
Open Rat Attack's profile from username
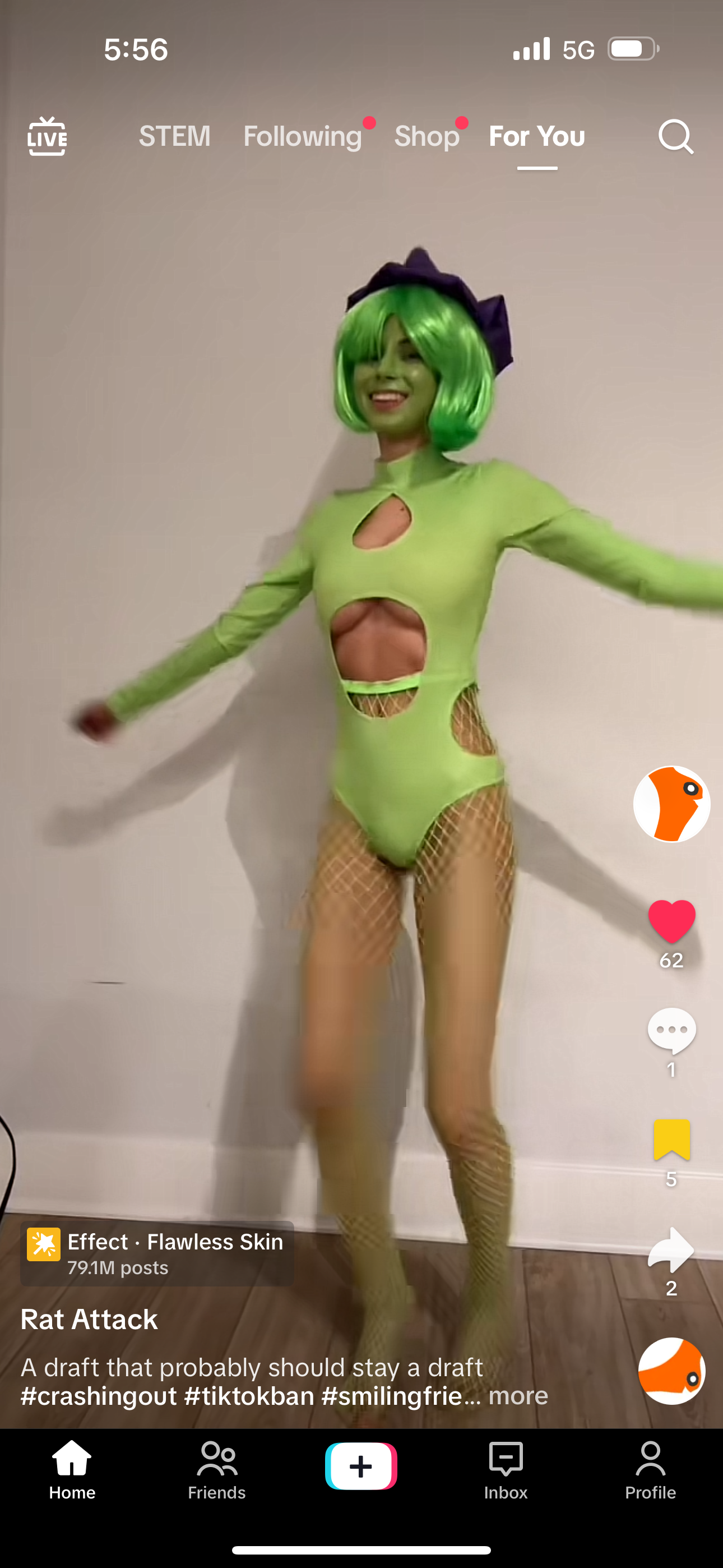[89, 1320]
